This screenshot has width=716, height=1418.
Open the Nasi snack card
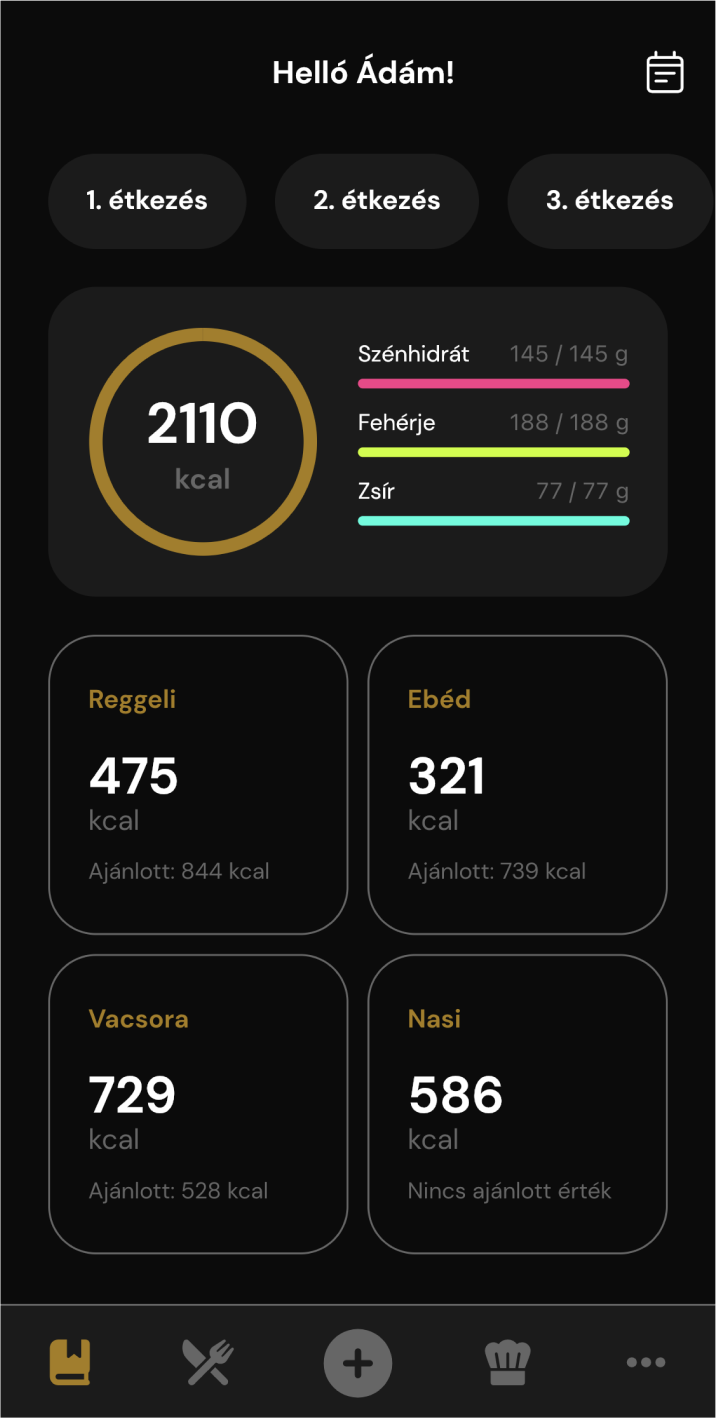click(517, 1104)
